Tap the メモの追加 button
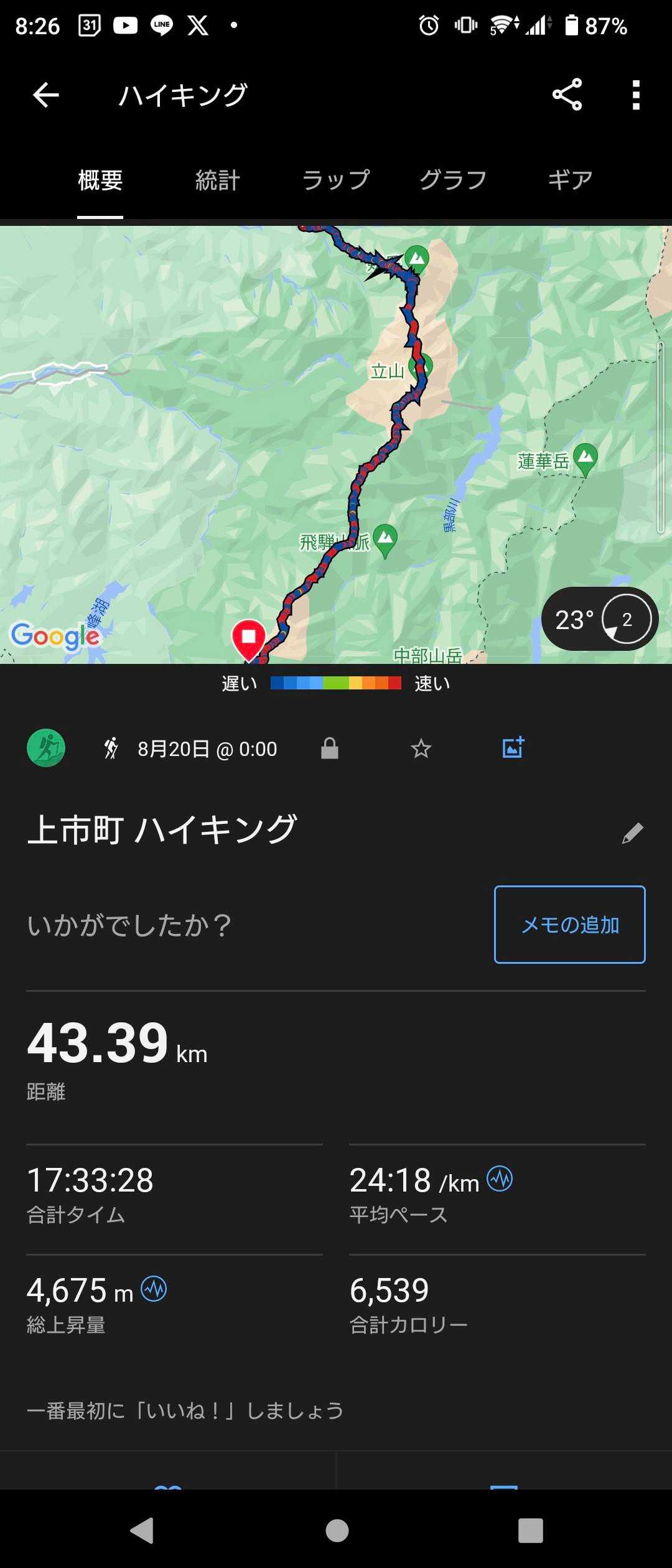The width and height of the screenshot is (672, 1568). [570, 925]
